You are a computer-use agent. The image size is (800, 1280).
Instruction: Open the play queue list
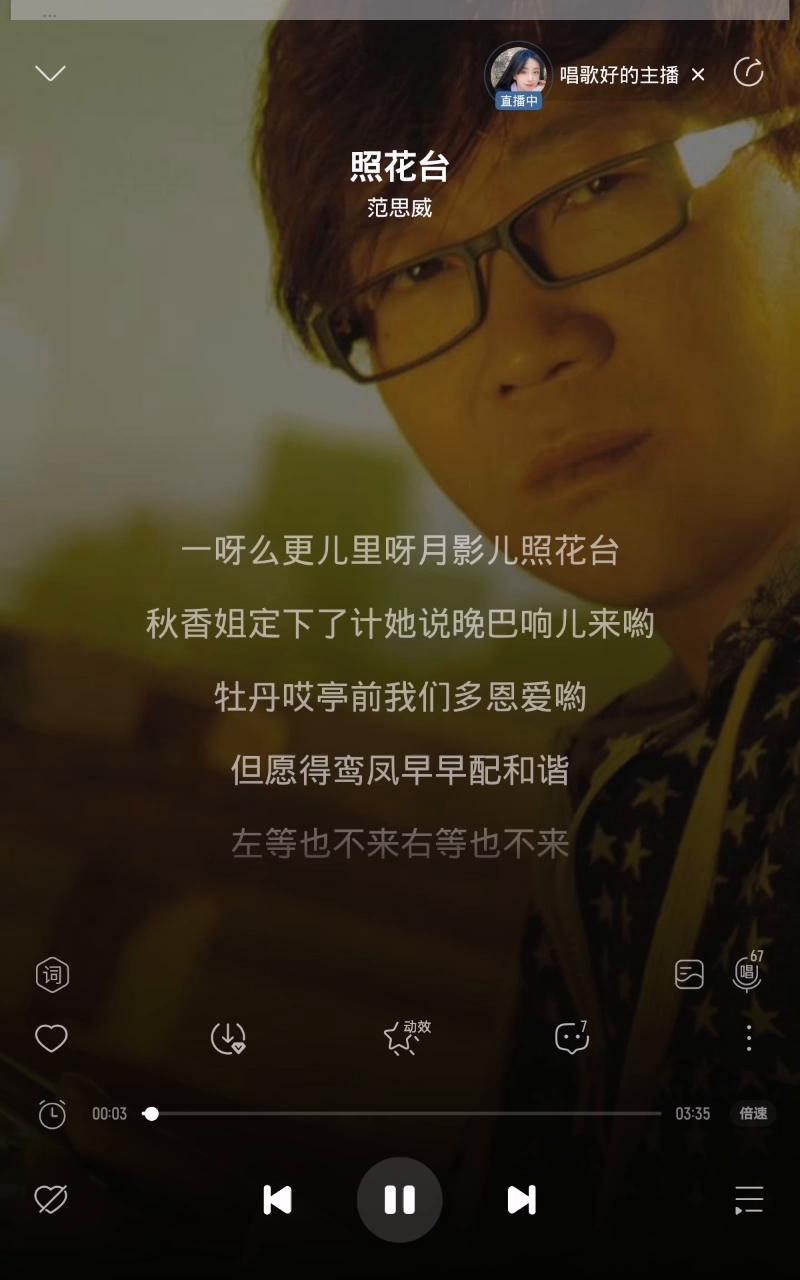tap(748, 1199)
